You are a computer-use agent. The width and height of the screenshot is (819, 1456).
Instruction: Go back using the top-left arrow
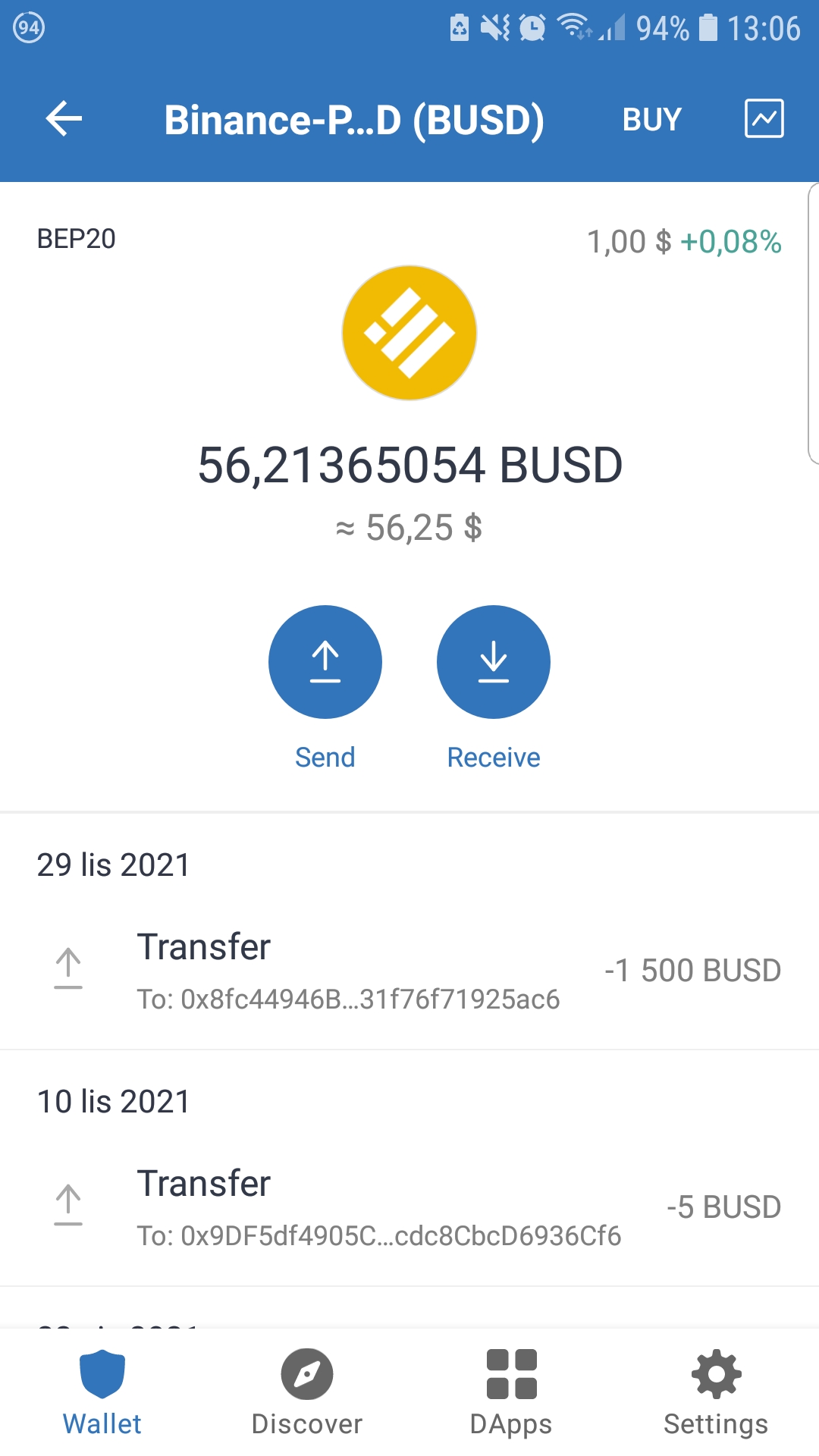64,119
